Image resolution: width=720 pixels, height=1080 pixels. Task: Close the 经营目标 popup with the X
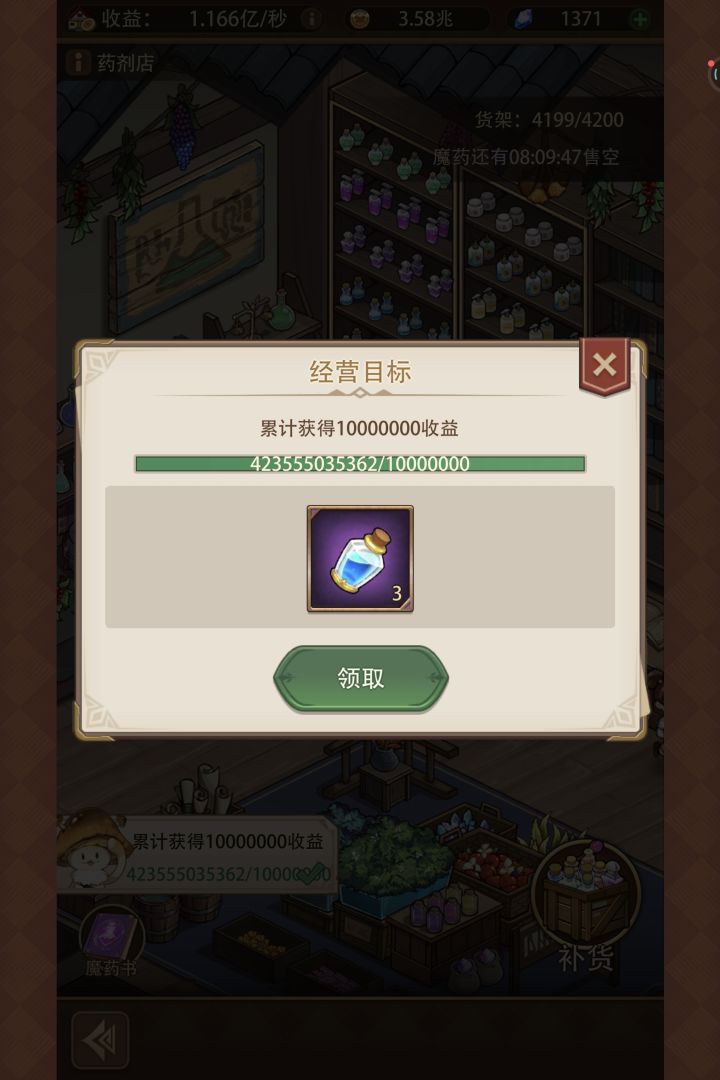[x=604, y=364]
